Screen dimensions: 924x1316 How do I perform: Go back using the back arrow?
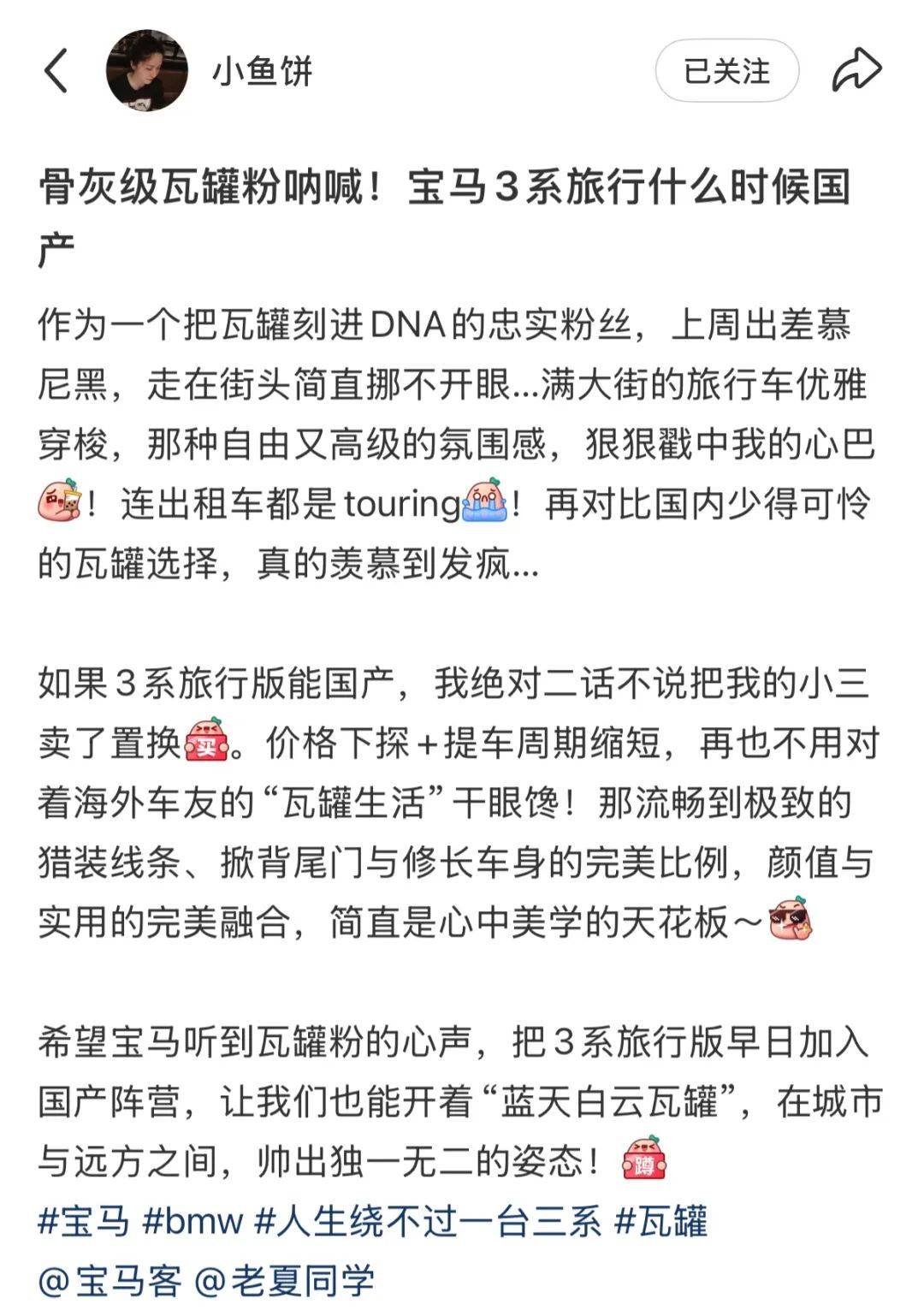pyautogui.click(x=56, y=71)
